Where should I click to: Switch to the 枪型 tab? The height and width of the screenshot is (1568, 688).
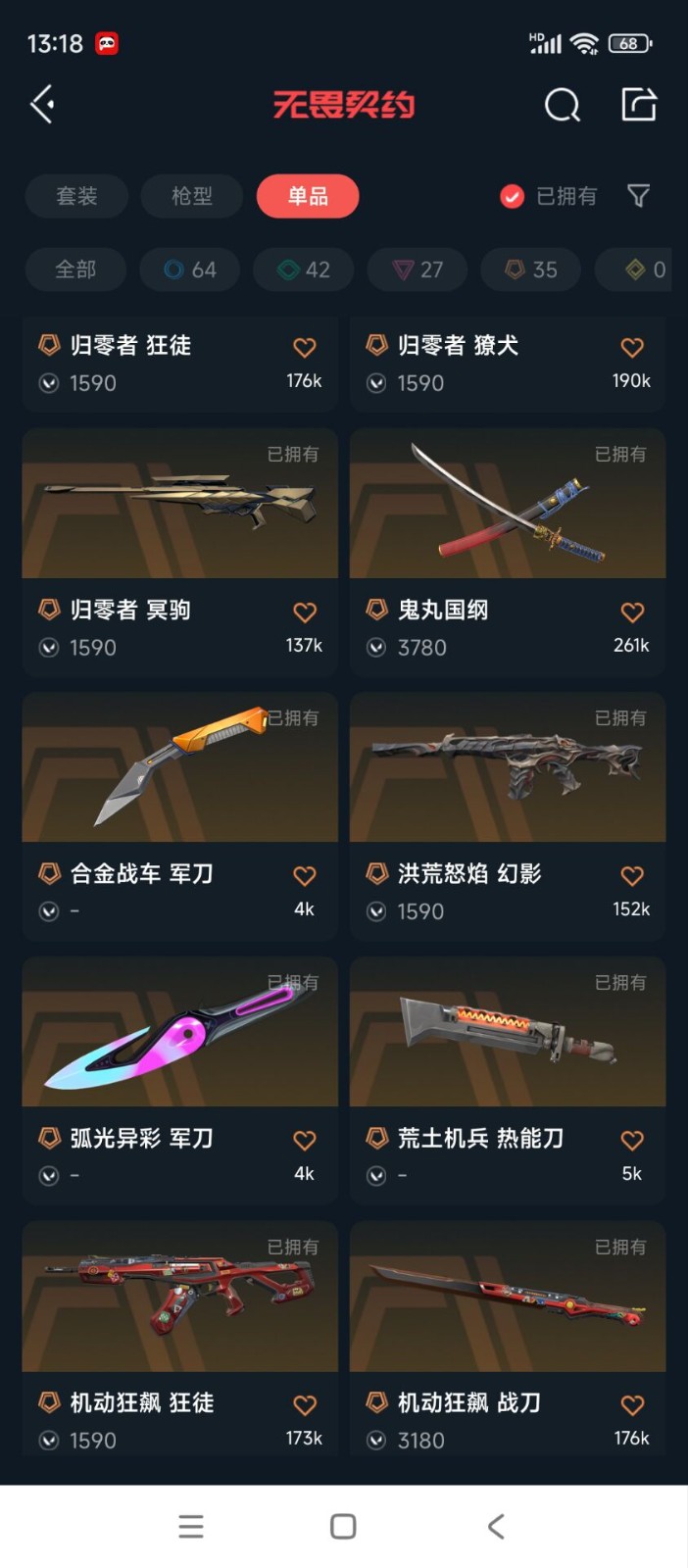[191, 196]
